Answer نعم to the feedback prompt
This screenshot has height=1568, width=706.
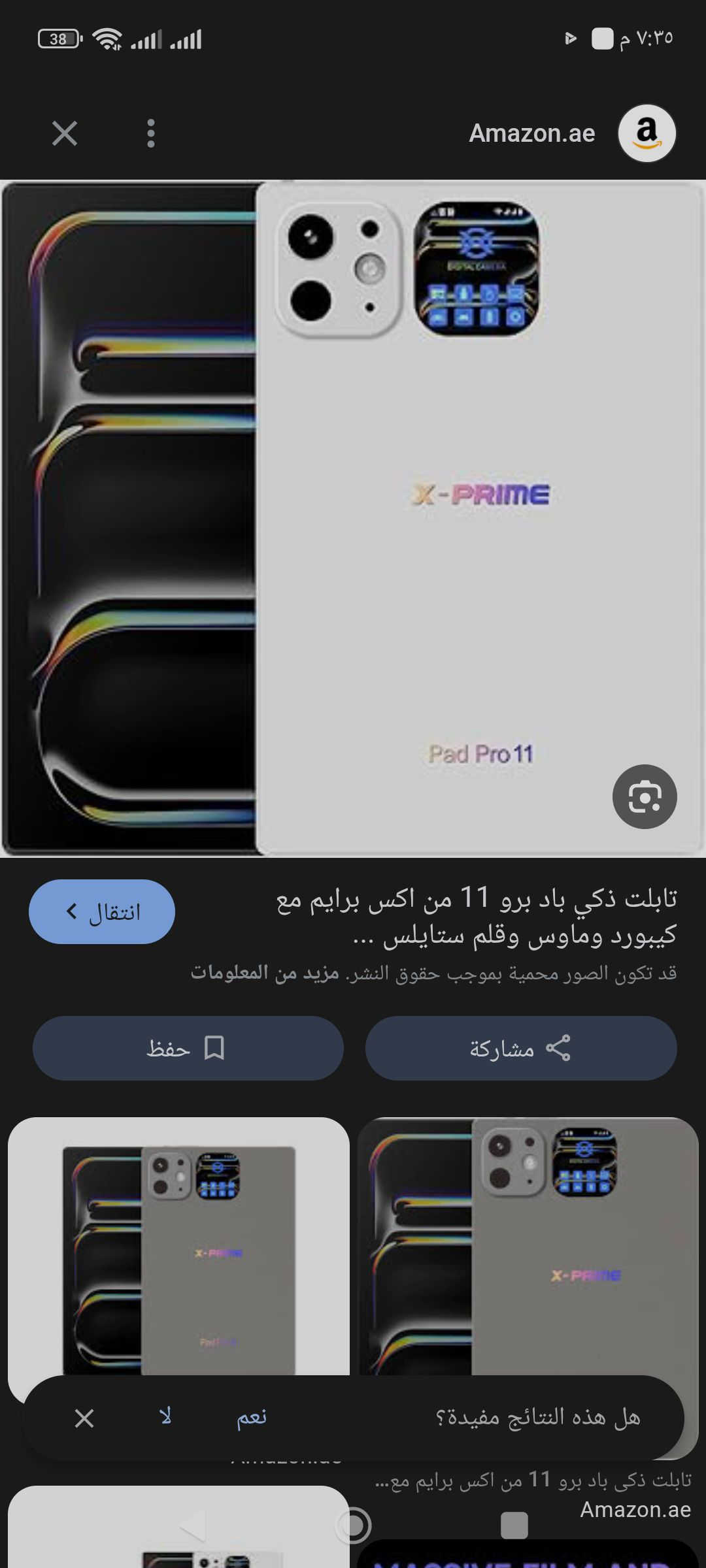coord(252,1417)
